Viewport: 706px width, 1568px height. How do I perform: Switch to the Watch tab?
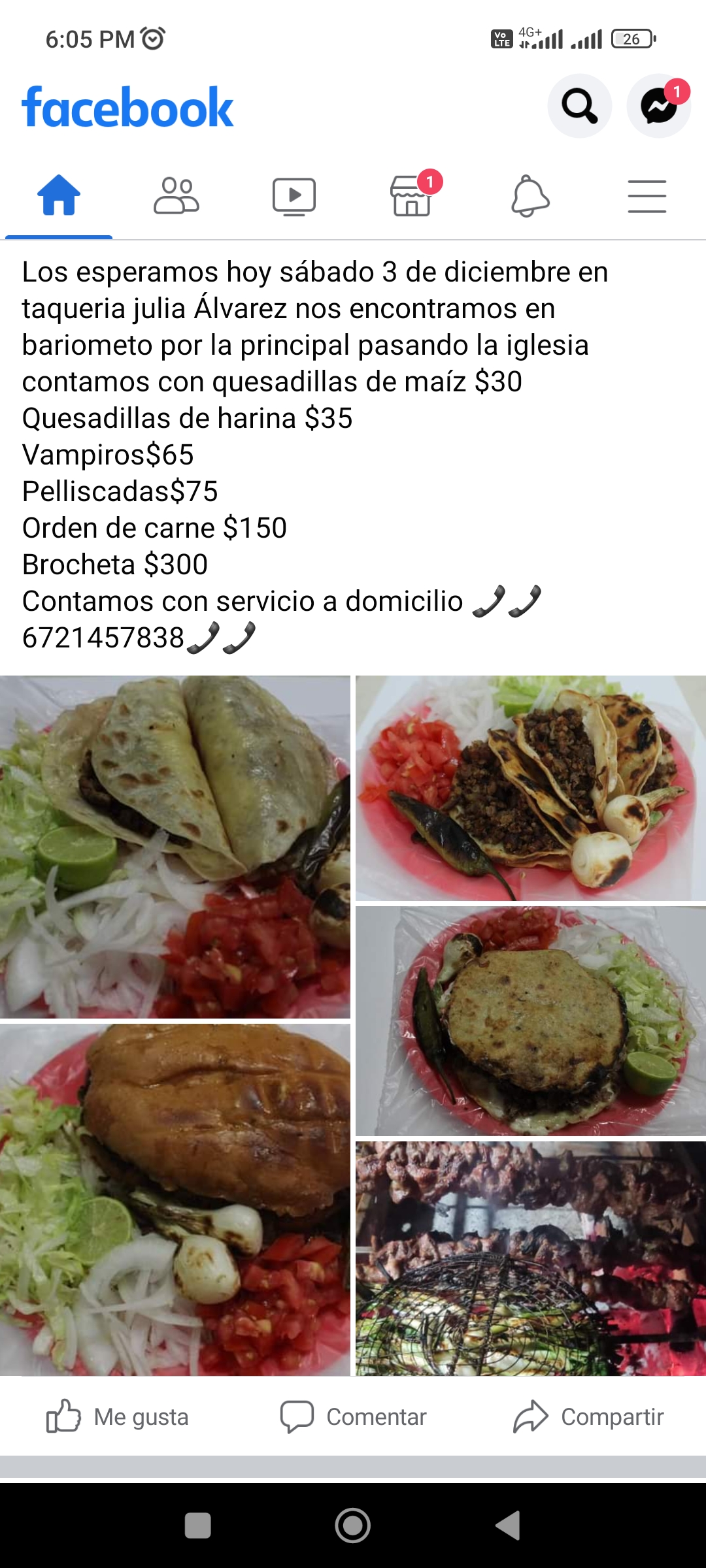pyautogui.click(x=294, y=196)
